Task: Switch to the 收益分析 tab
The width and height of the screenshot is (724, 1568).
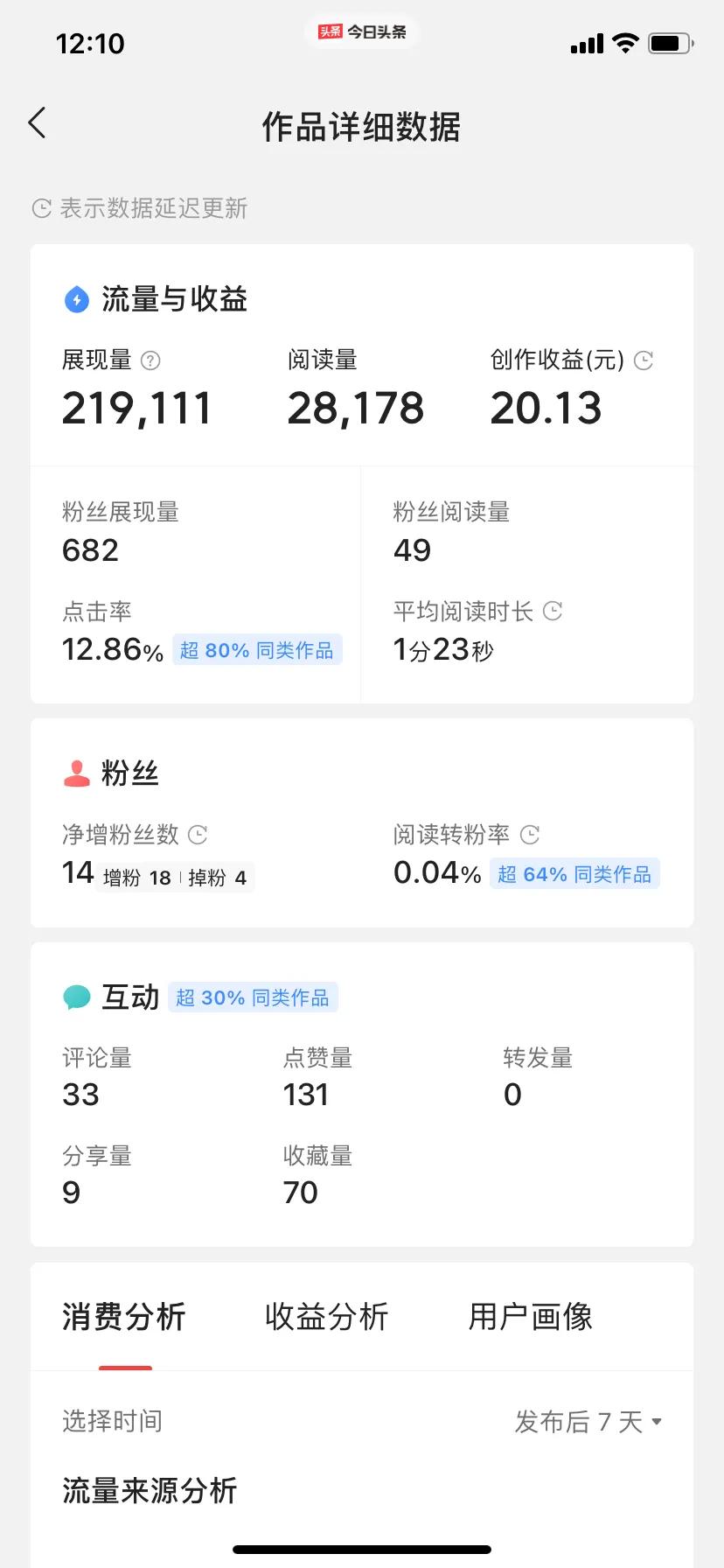Action: (325, 1317)
